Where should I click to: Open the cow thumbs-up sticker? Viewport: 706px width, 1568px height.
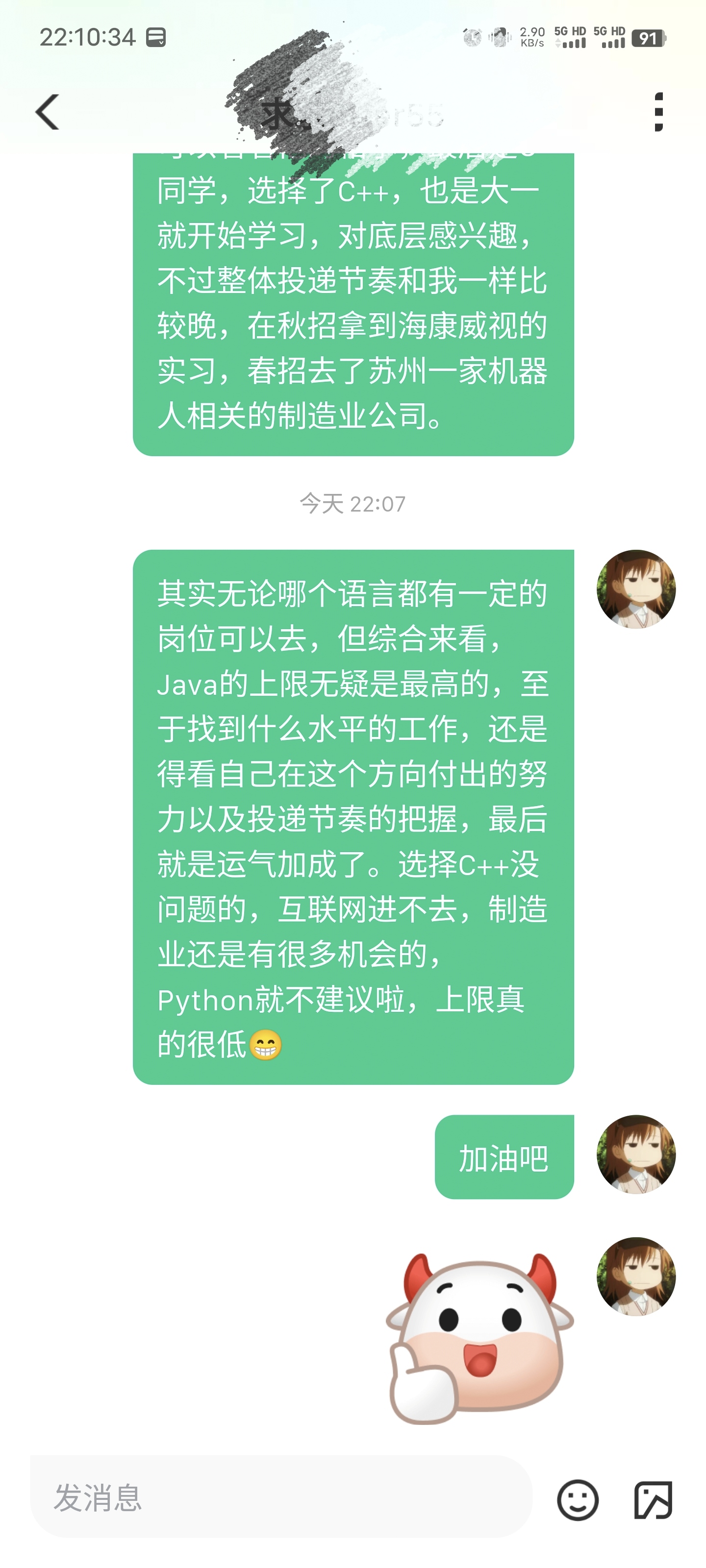(x=480, y=1338)
